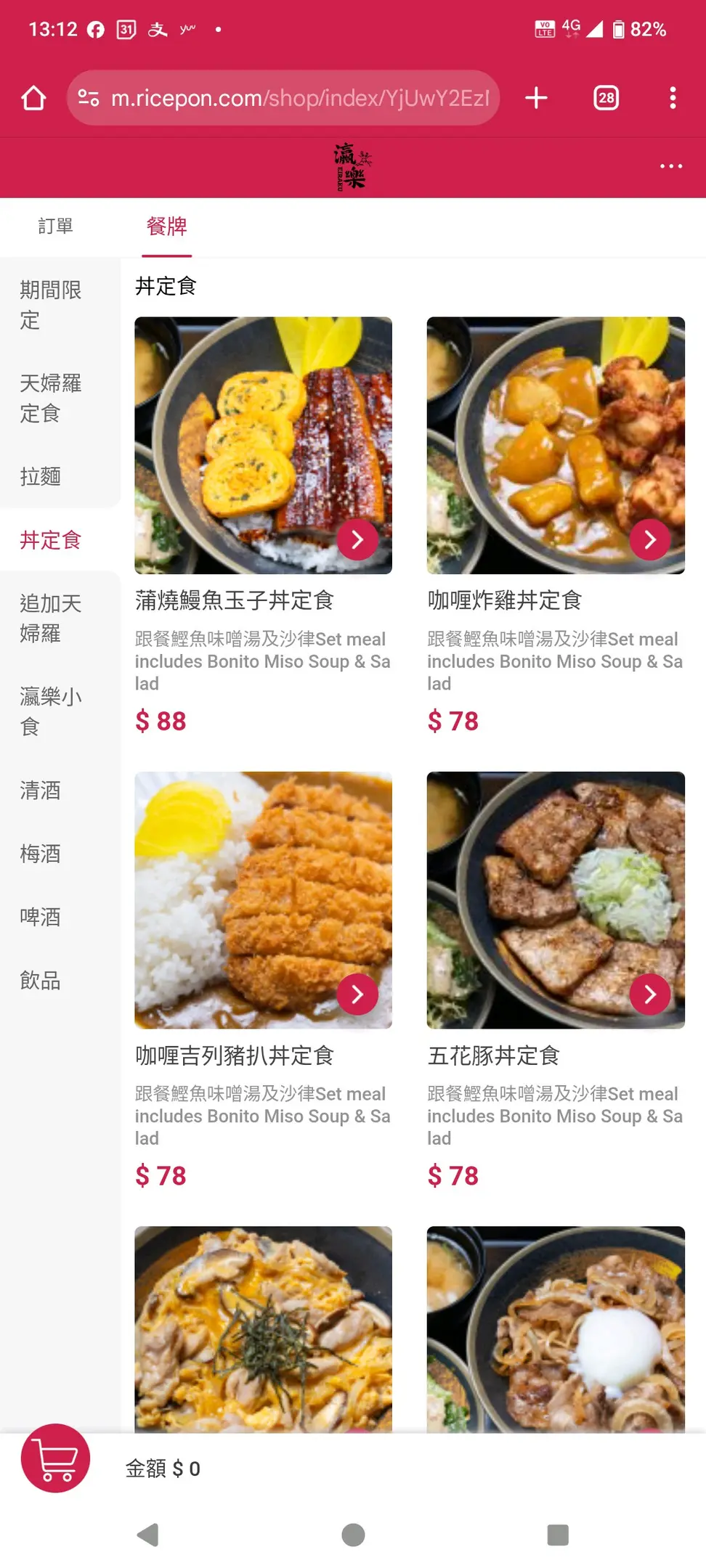
Task: Open a new browser tab
Action: [x=536, y=98]
